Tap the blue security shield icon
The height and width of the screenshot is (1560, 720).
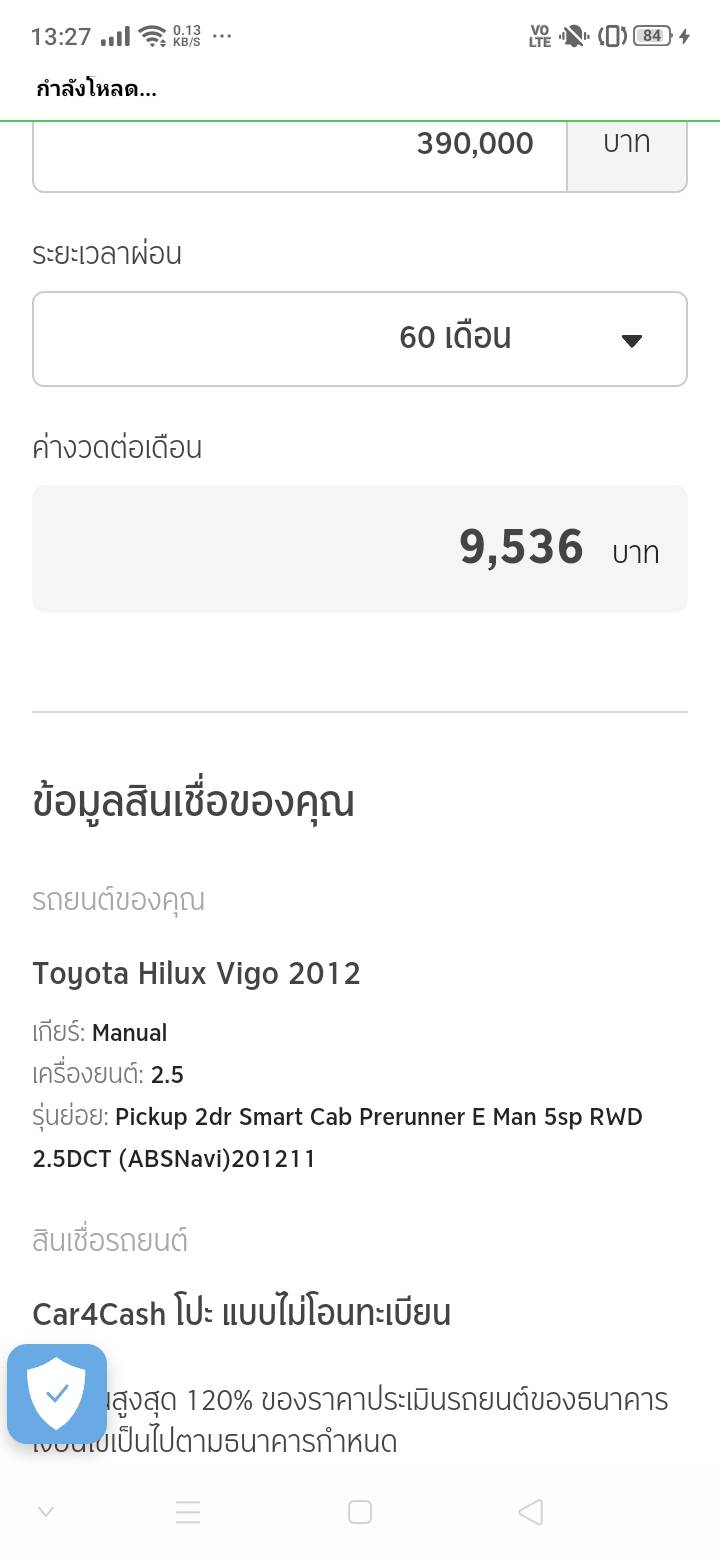[57, 1394]
